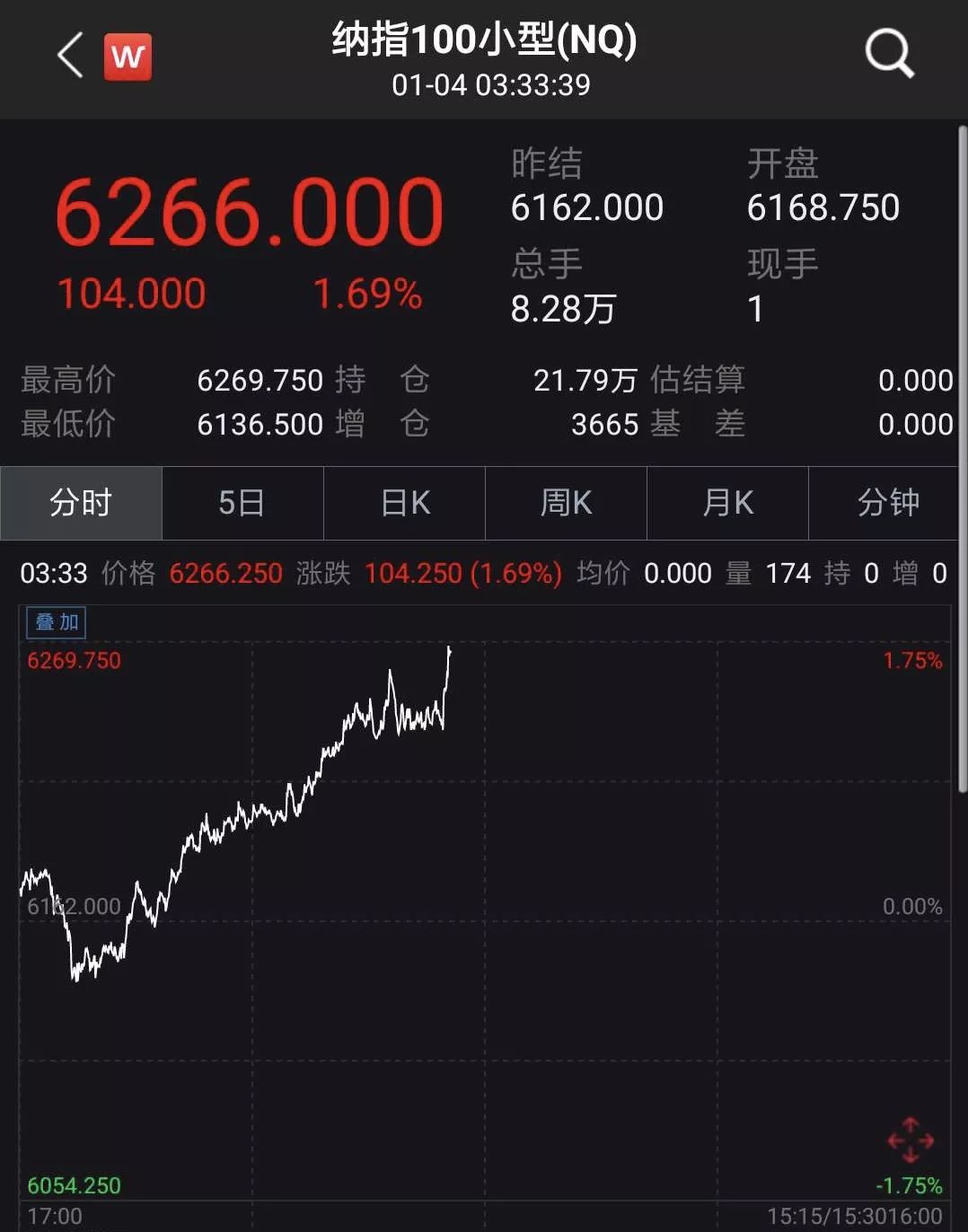968x1232 pixels.
Task: Go back using the arrow icon
Action: click(x=70, y=56)
